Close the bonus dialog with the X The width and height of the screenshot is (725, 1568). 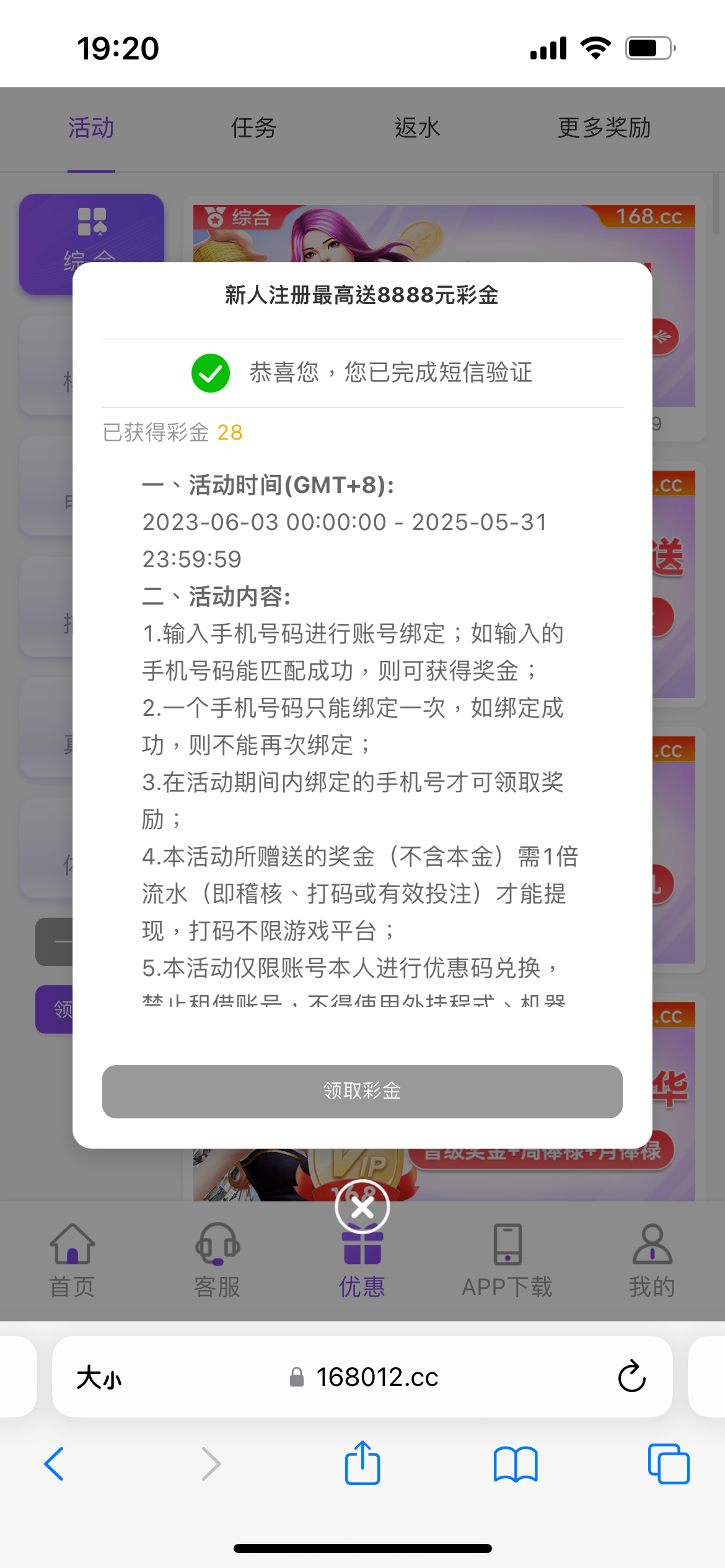coord(362,1207)
